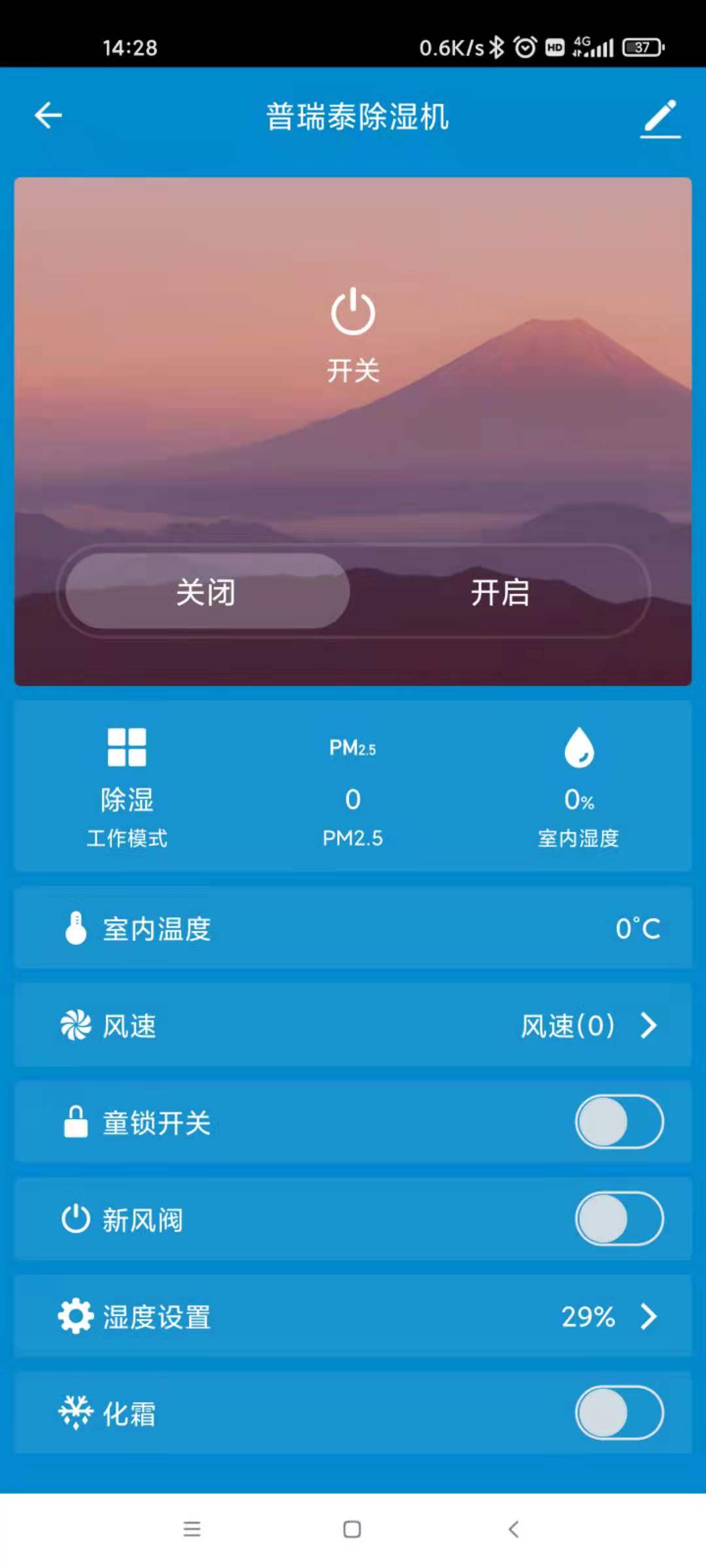Image resolution: width=706 pixels, height=1568 pixels.
Task: Click the PM2.5 reading showing 0
Action: pyautogui.click(x=352, y=798)
